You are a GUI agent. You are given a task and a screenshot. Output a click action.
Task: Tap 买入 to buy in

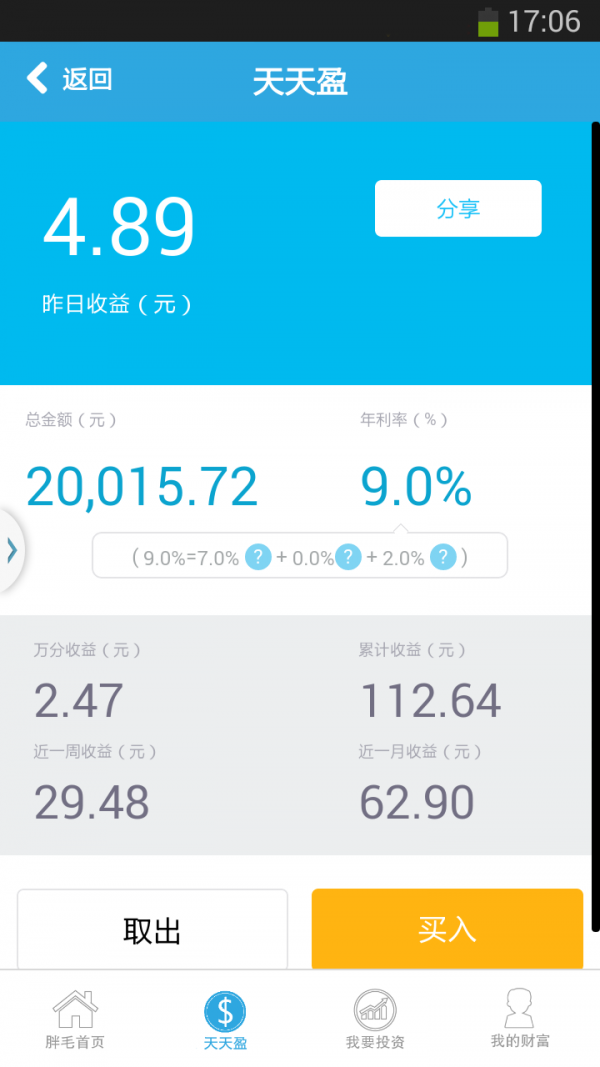(447, 929)
